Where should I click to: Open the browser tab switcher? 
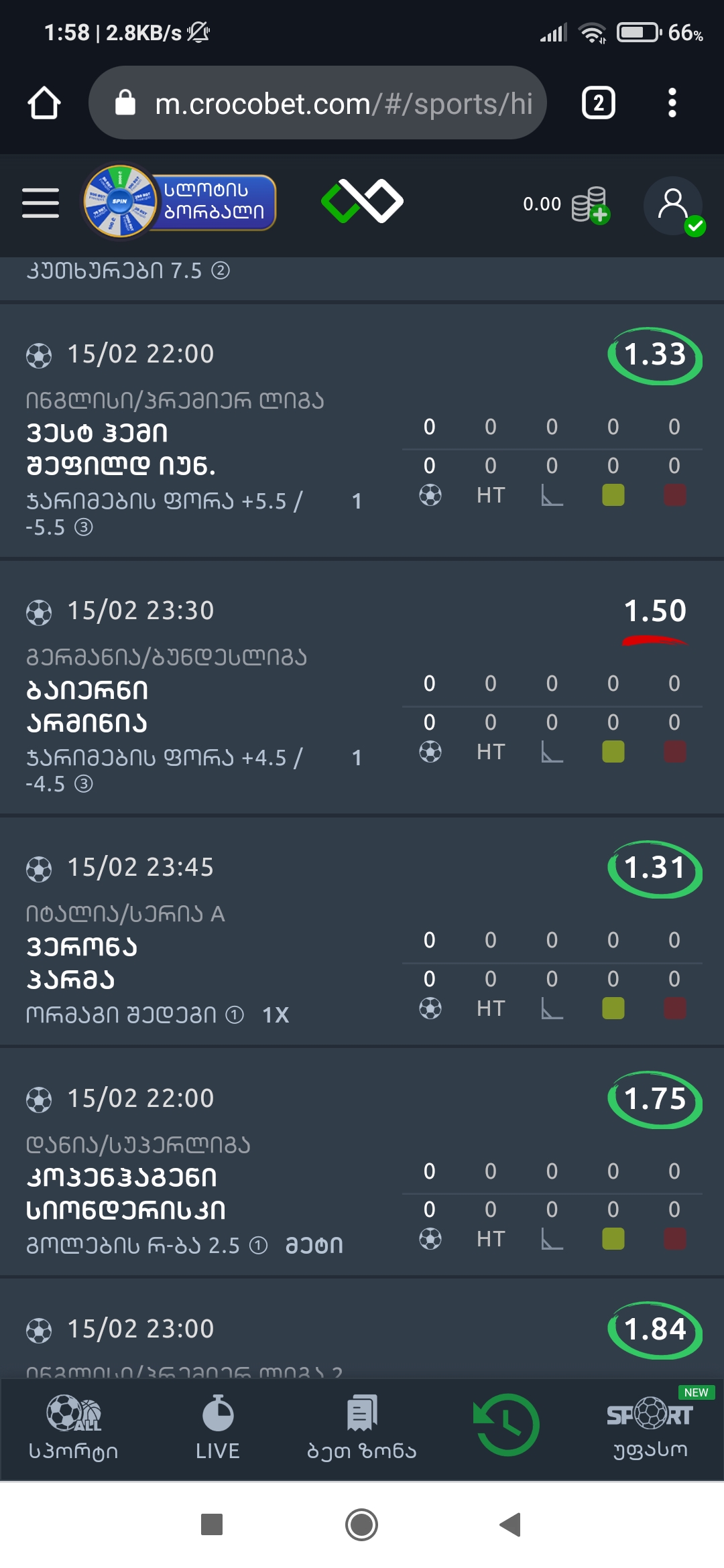point(598,103)
